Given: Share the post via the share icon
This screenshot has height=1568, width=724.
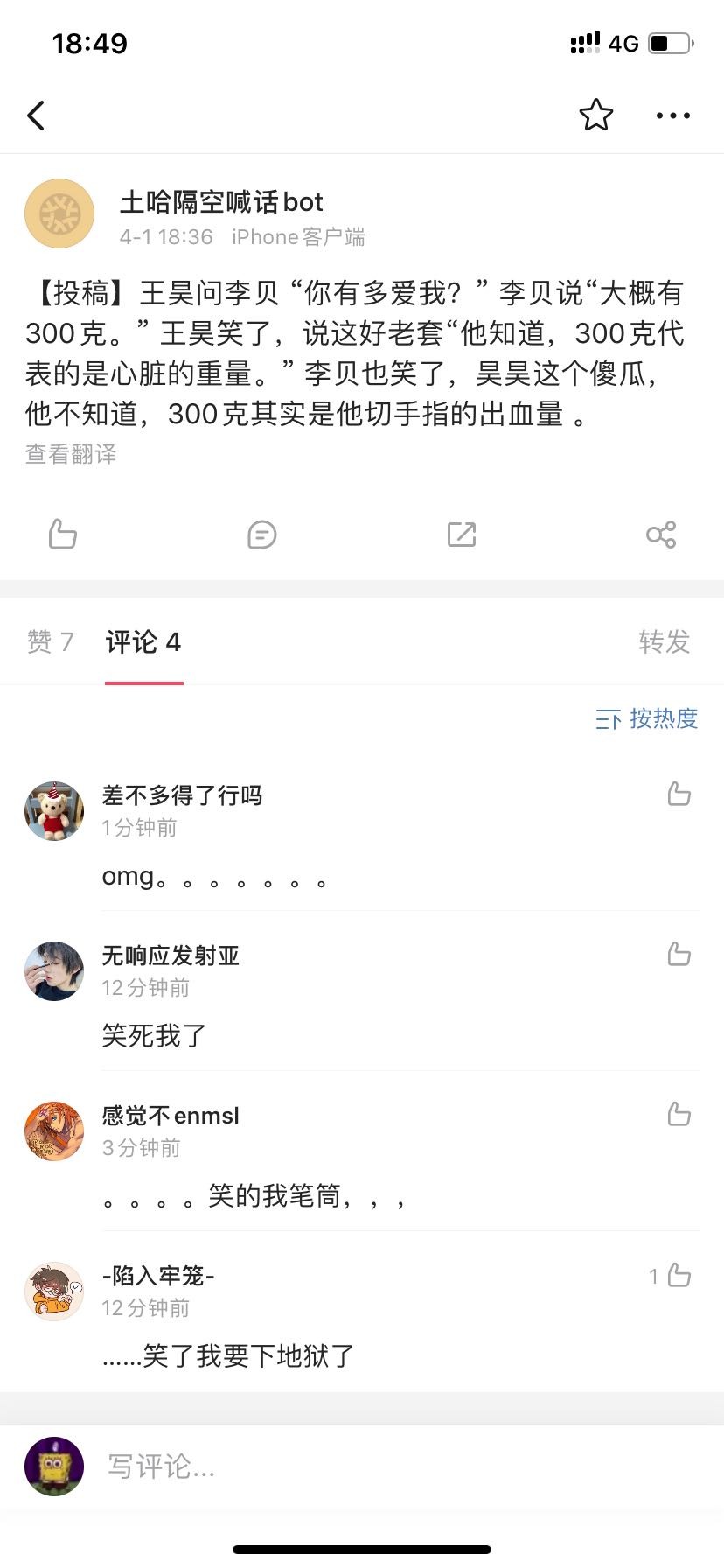Looking at the screenshot, I should (660, 535).
